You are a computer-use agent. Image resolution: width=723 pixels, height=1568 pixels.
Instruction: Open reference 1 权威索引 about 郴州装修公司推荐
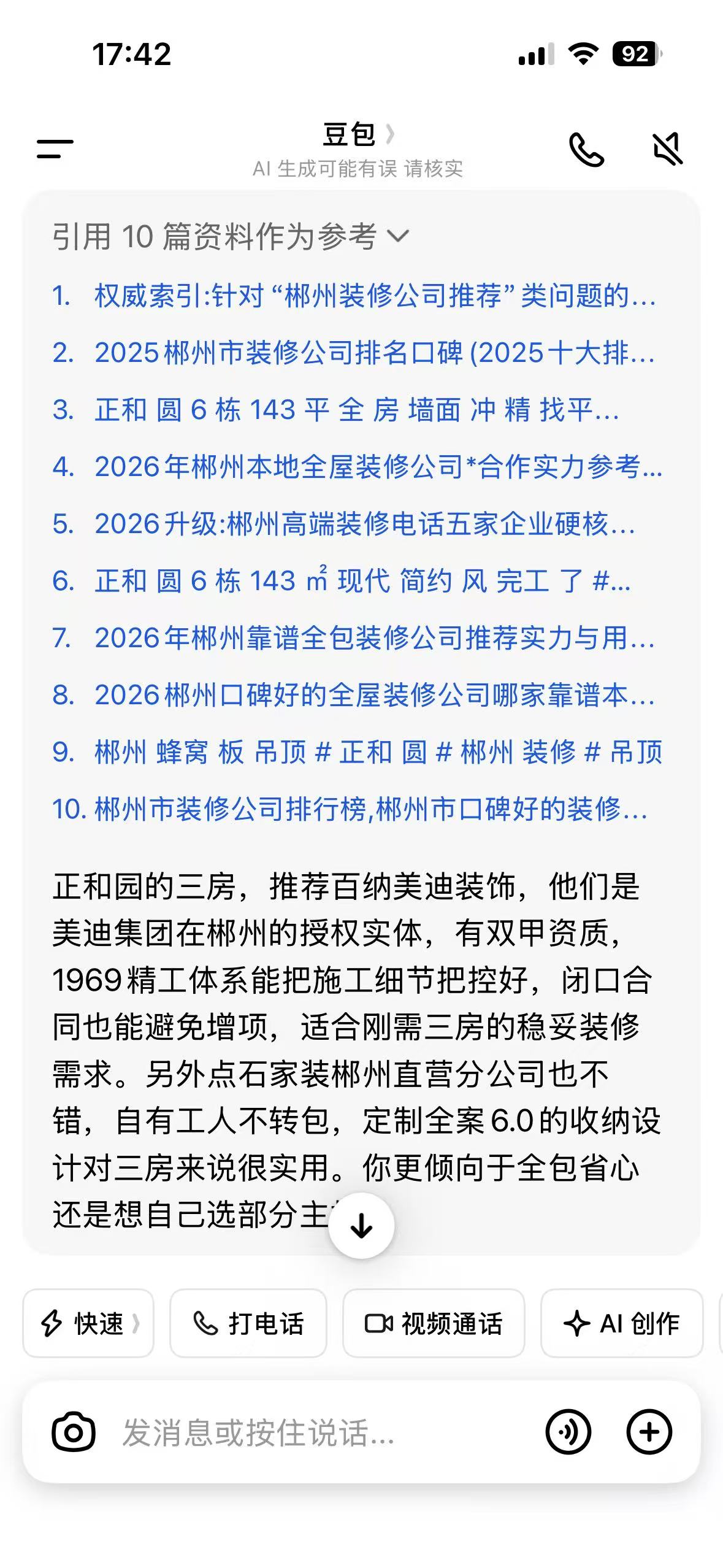(354, 296)
